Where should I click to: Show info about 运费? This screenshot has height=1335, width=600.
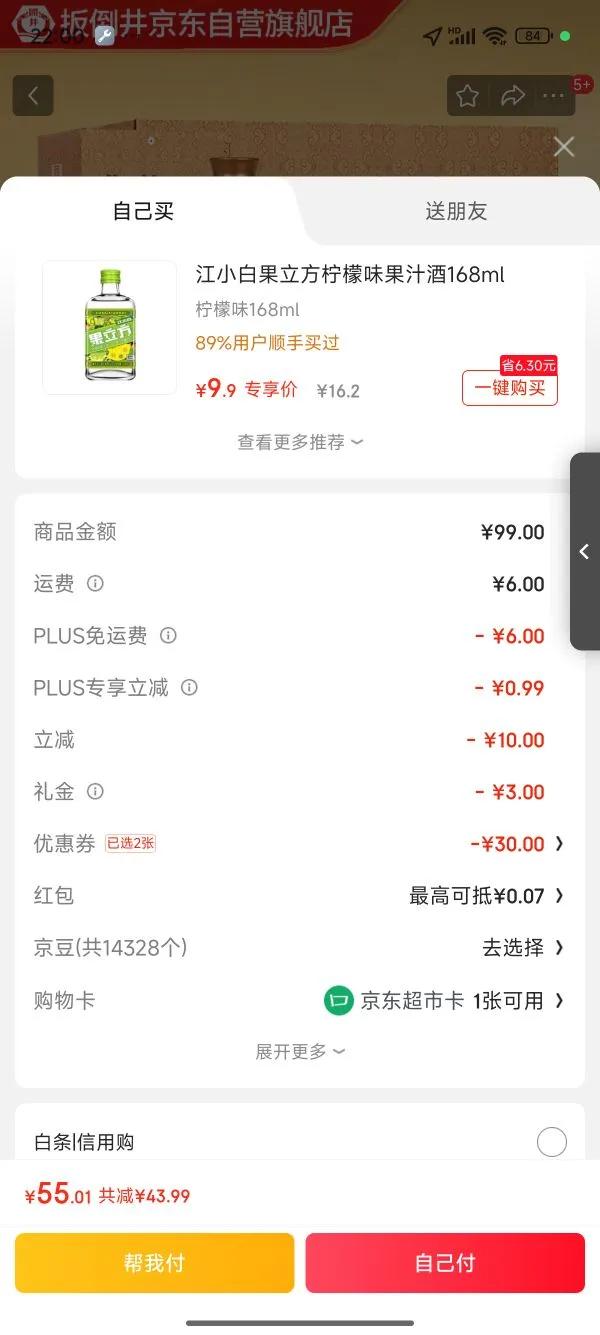point(95,584)
